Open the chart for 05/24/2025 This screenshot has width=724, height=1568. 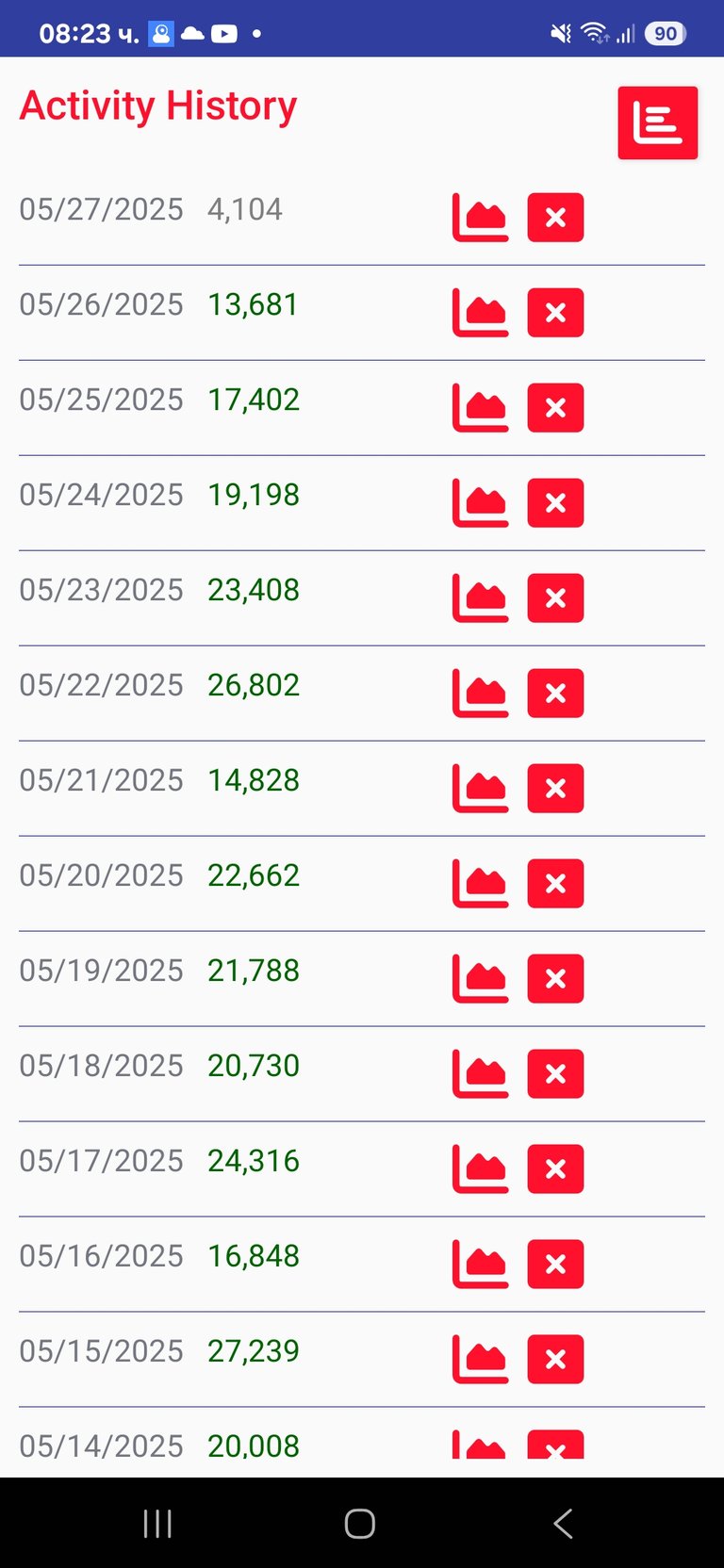point(481,503)
